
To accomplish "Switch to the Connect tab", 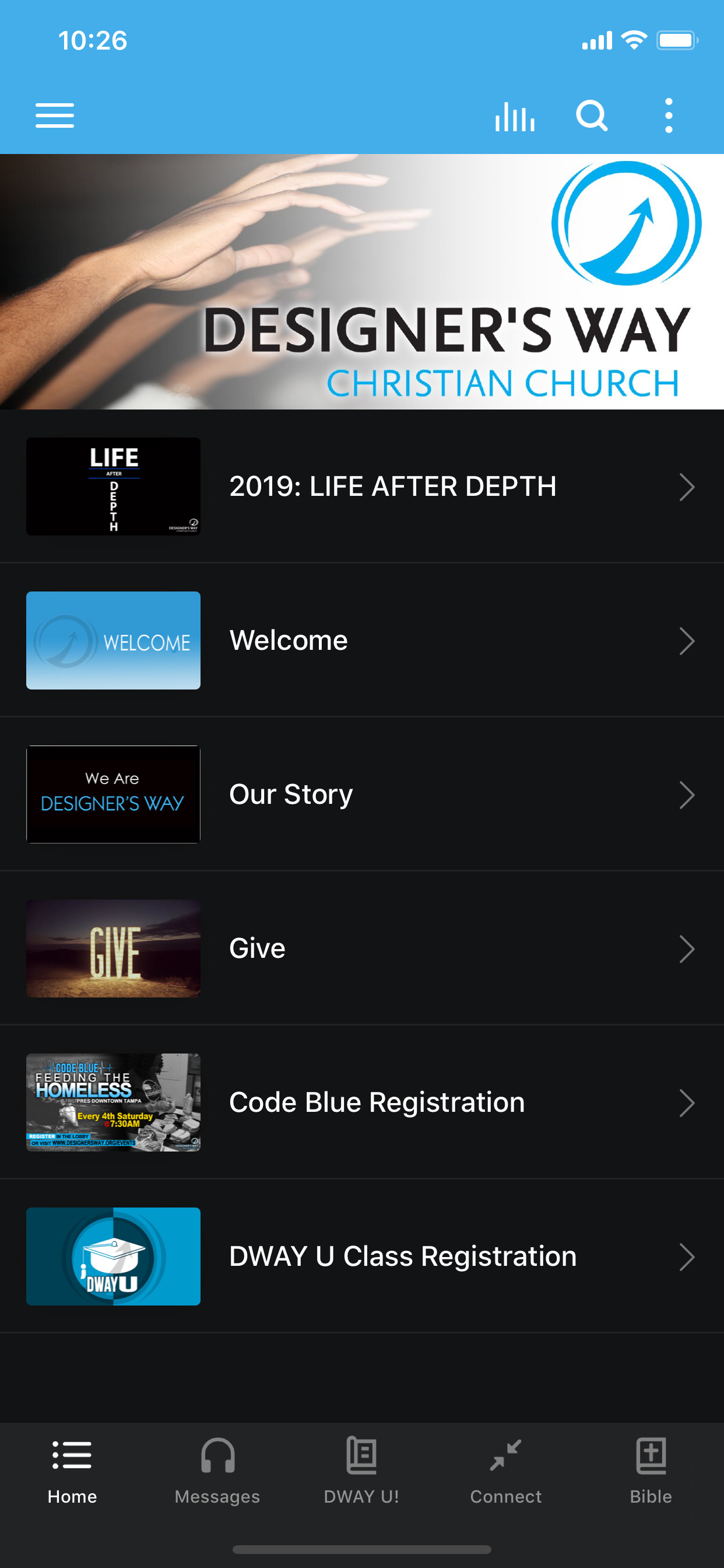I will click(x=506, y=1472).
